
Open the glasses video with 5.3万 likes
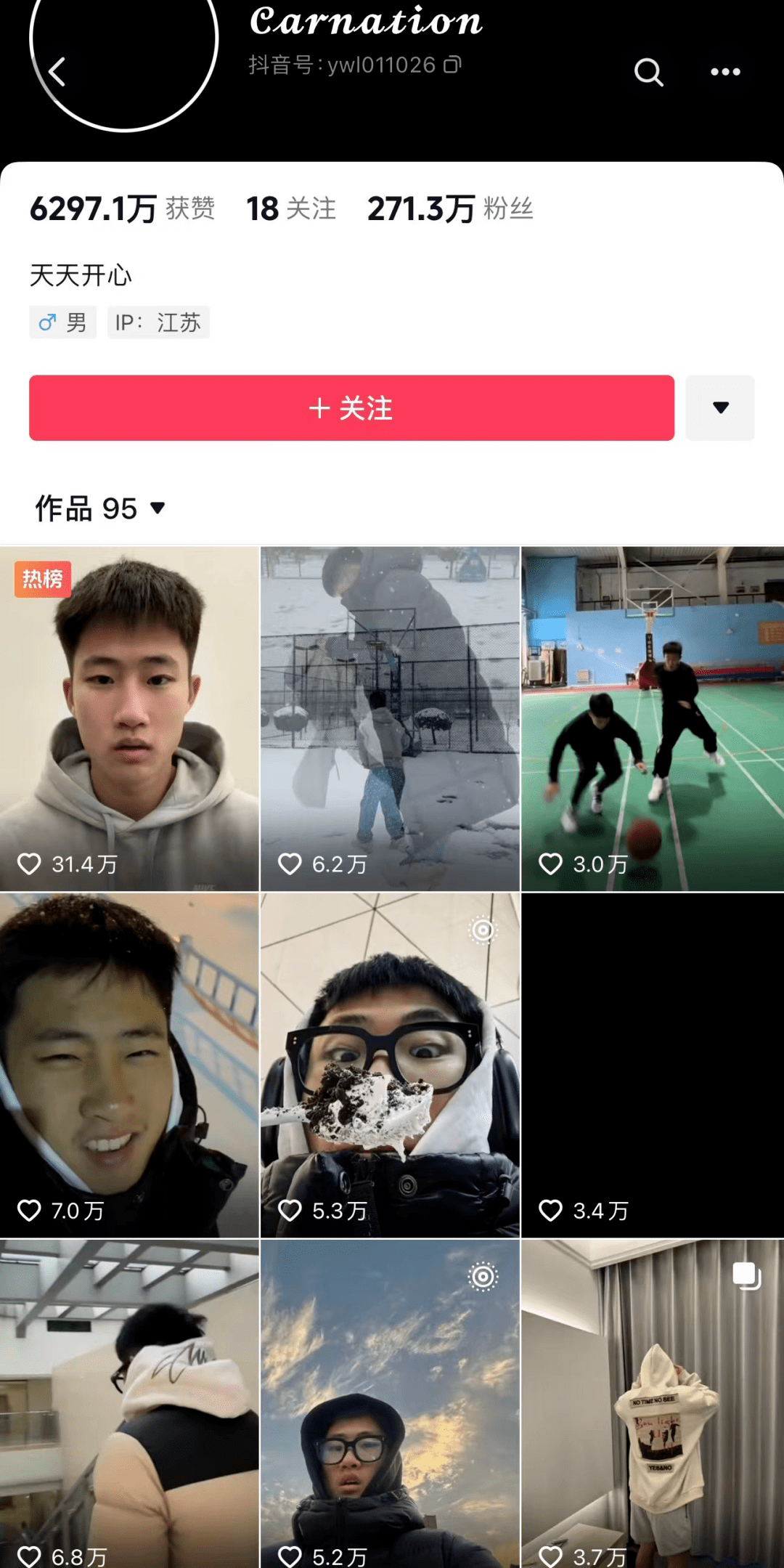point(390,1065)
